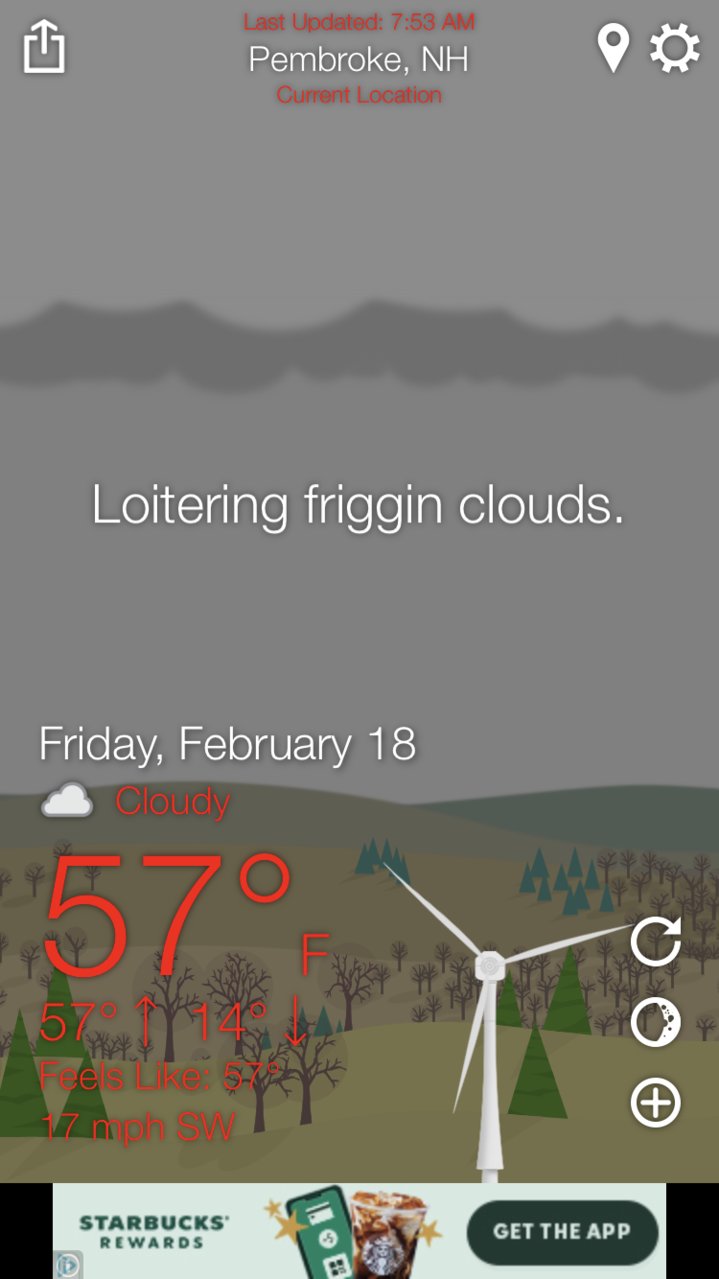The width and height of the screenshot is (719, 1279).
Task: Open the ad info icon
Action: 67,1265
